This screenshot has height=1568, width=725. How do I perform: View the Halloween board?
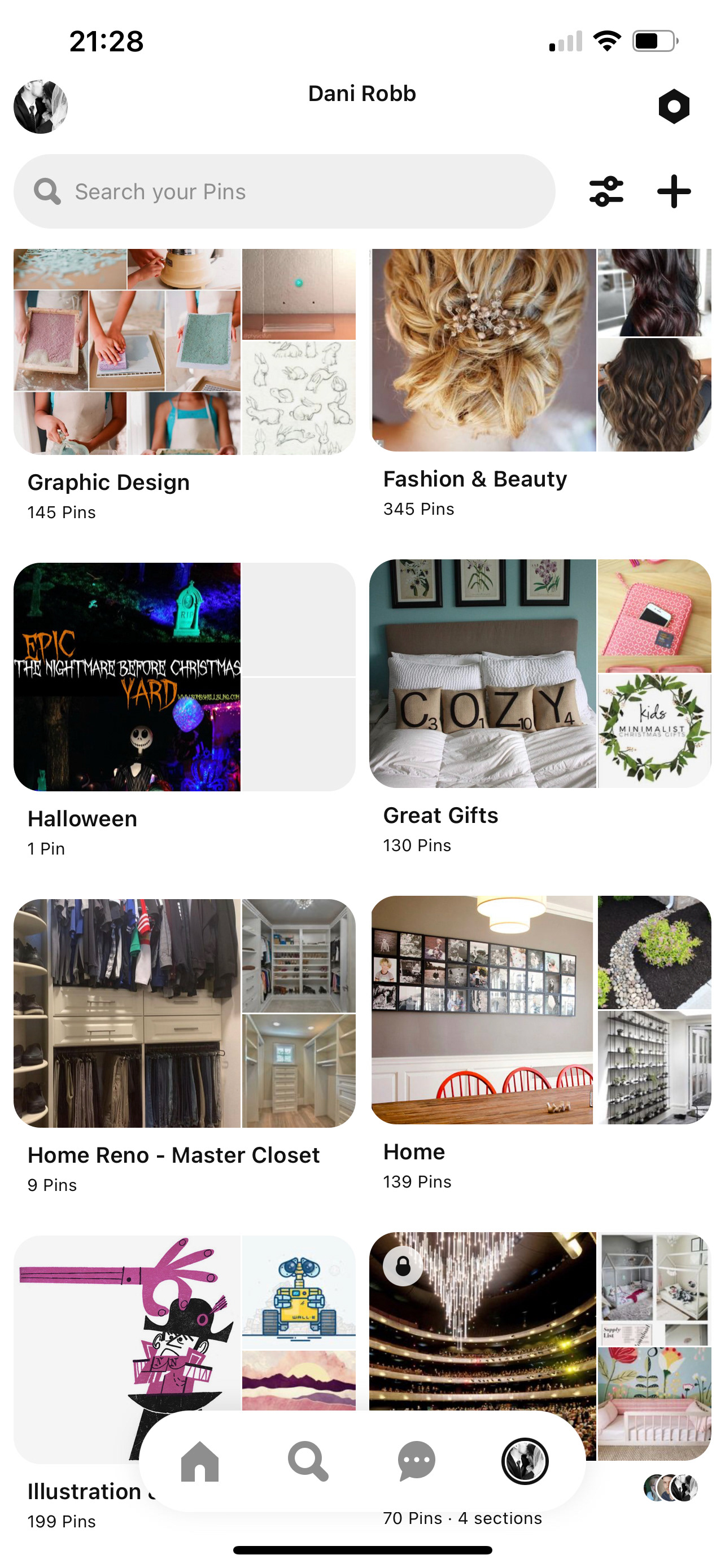pos(184,677)
